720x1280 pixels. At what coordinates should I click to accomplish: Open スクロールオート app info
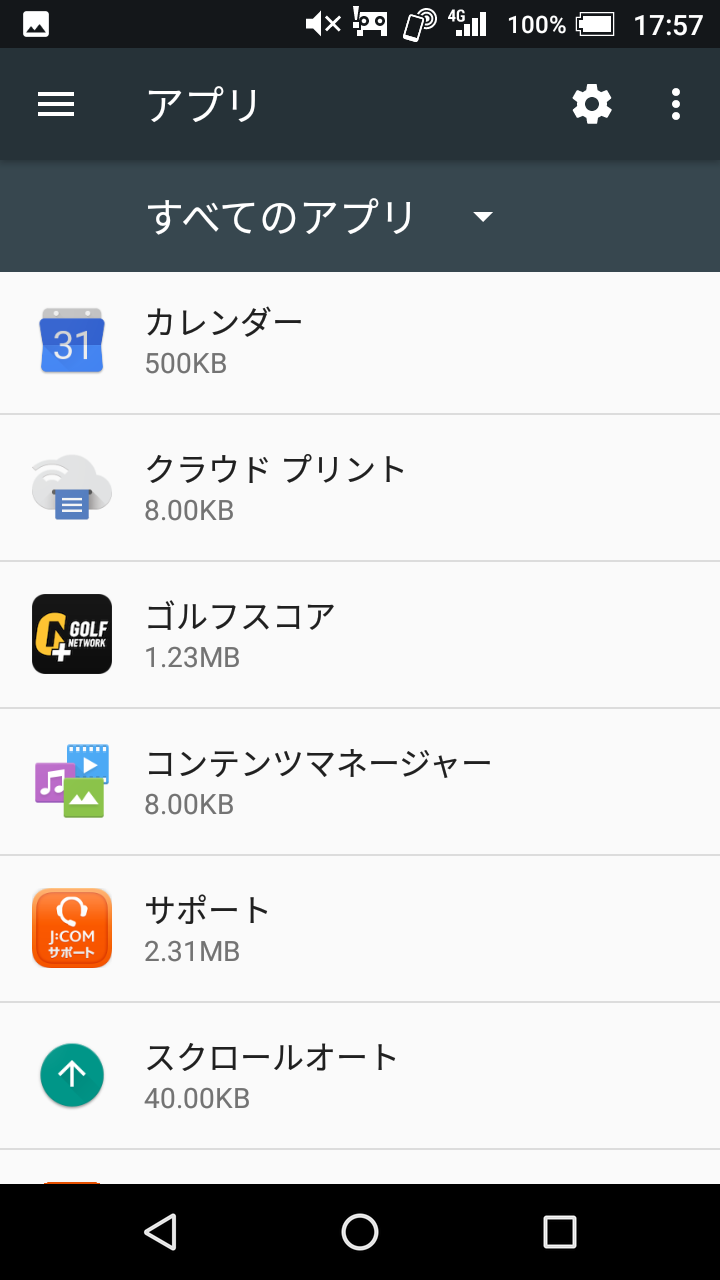[x=360, y=1076]
